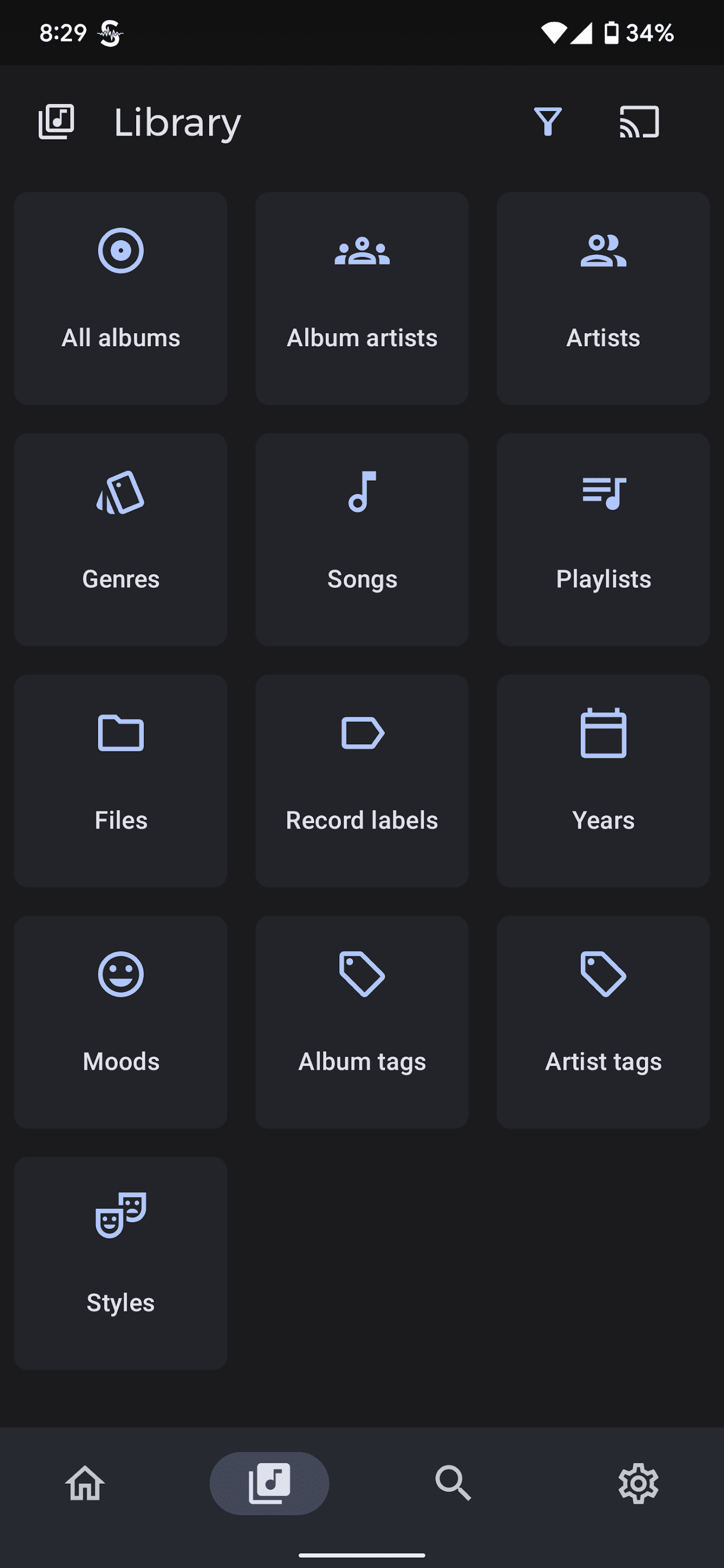Tap the cast to device icon
The image size is (724, 1568).
639,122
